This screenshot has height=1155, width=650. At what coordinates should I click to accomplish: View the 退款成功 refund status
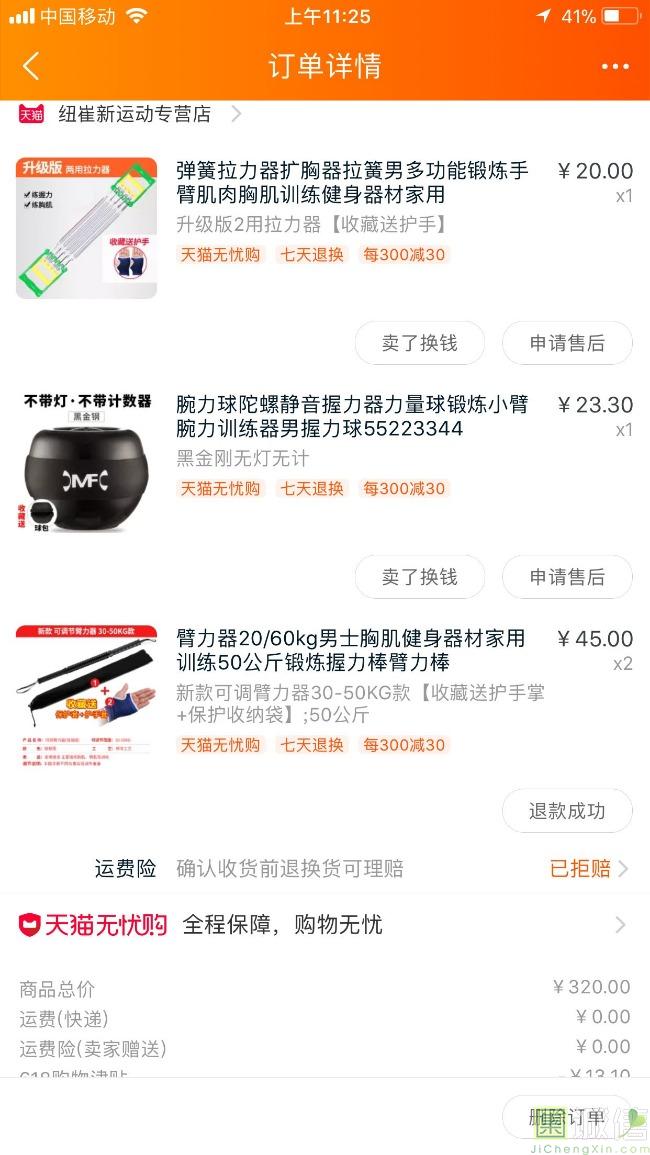[x=567, y=811]
